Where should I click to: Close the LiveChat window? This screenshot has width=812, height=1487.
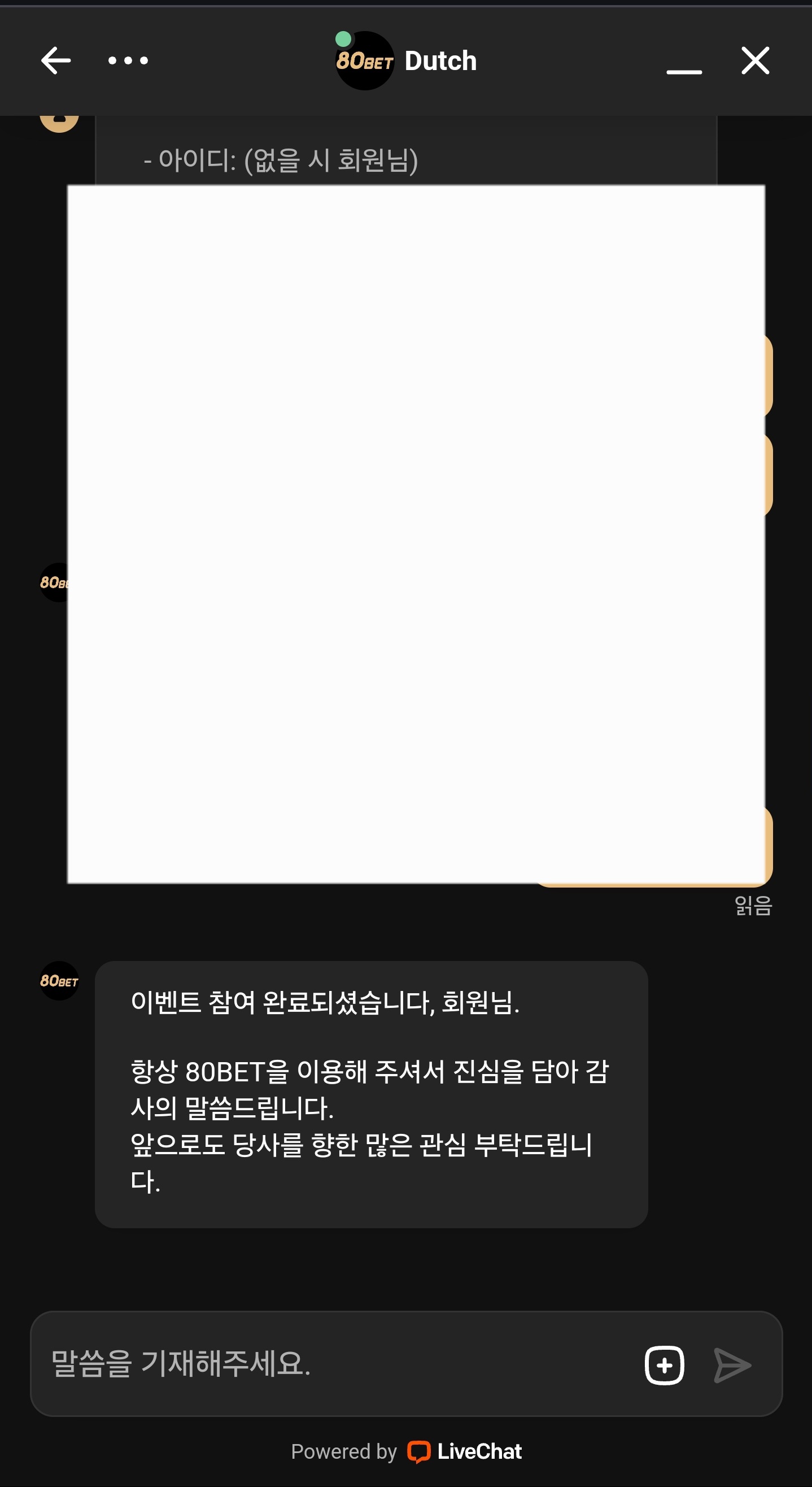[x=755, y=60]
